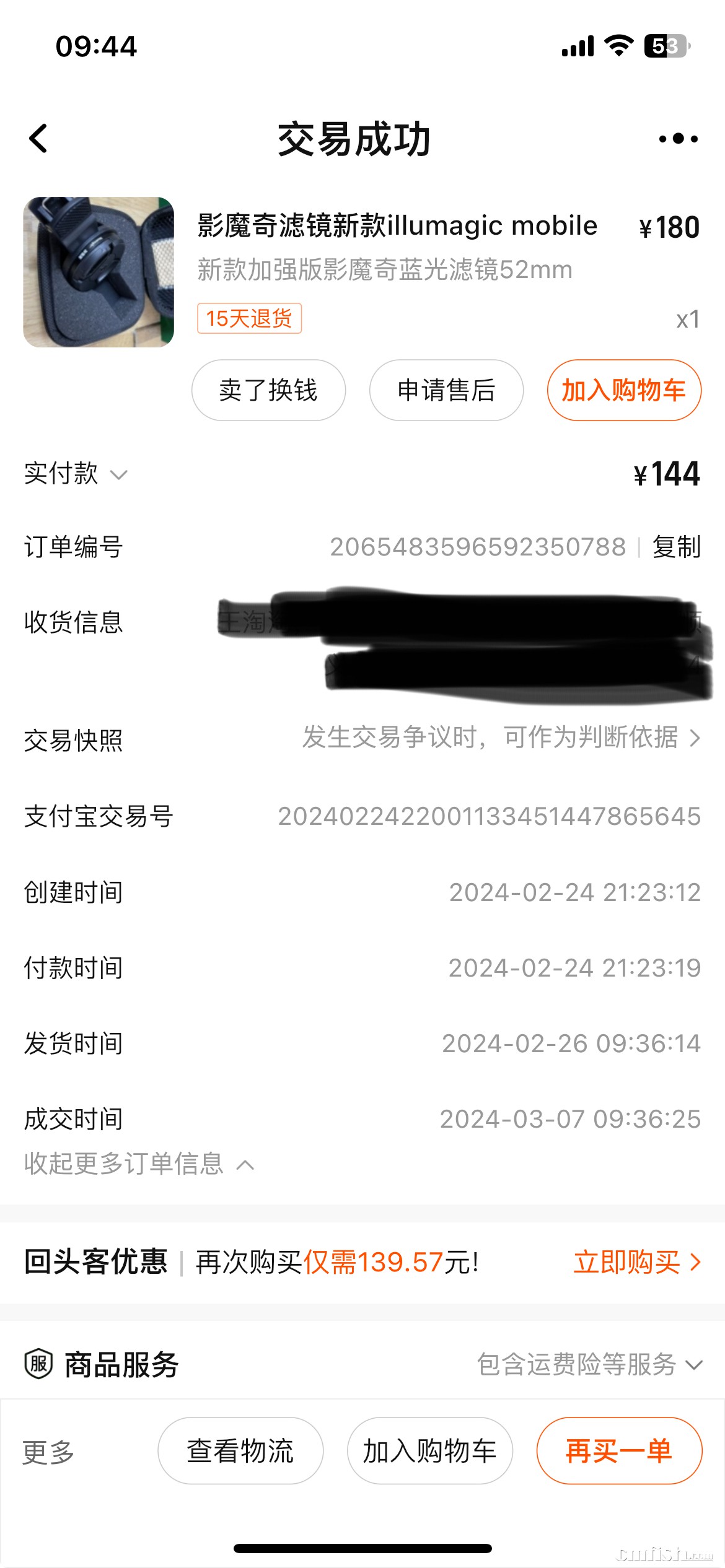Expand 商品服务 product services section

click(589, 1364)
